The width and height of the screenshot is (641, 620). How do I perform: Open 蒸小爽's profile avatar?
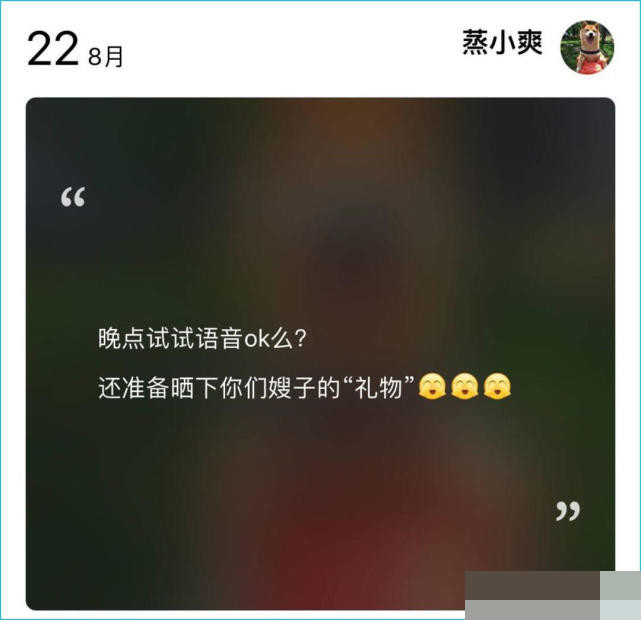point(587,47)
